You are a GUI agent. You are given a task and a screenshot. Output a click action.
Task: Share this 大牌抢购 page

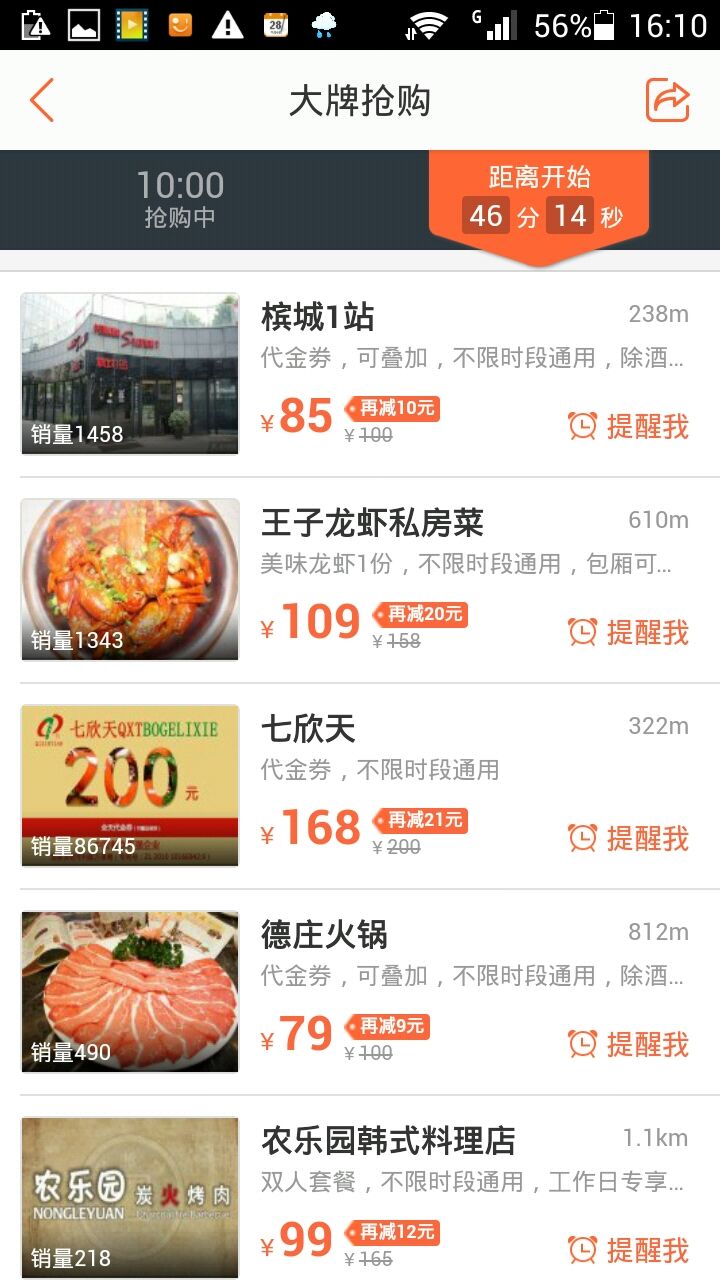click(667, 101)
